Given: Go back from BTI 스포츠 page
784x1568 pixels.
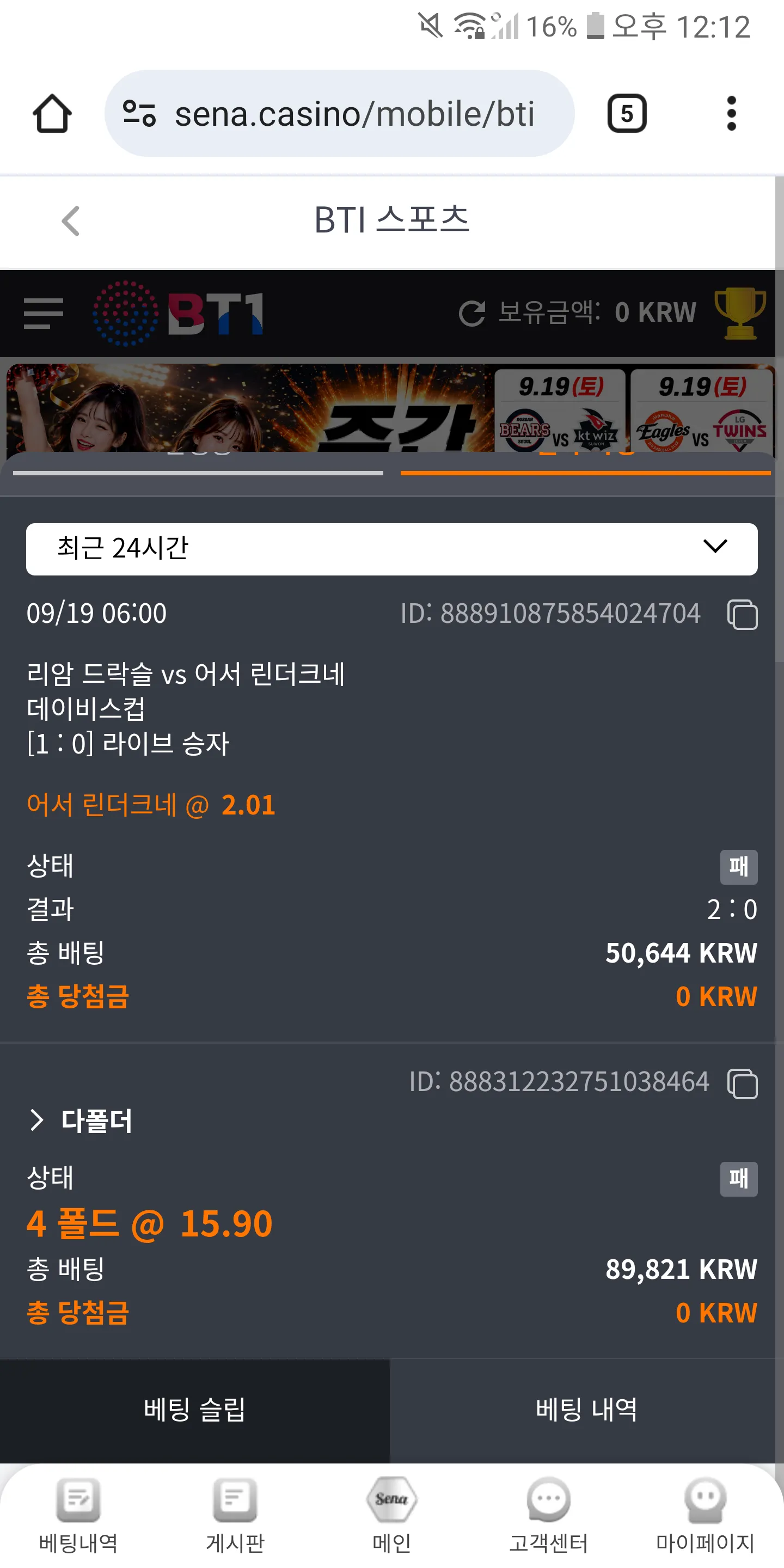Looking at the screenshot, I should (71, 220).
